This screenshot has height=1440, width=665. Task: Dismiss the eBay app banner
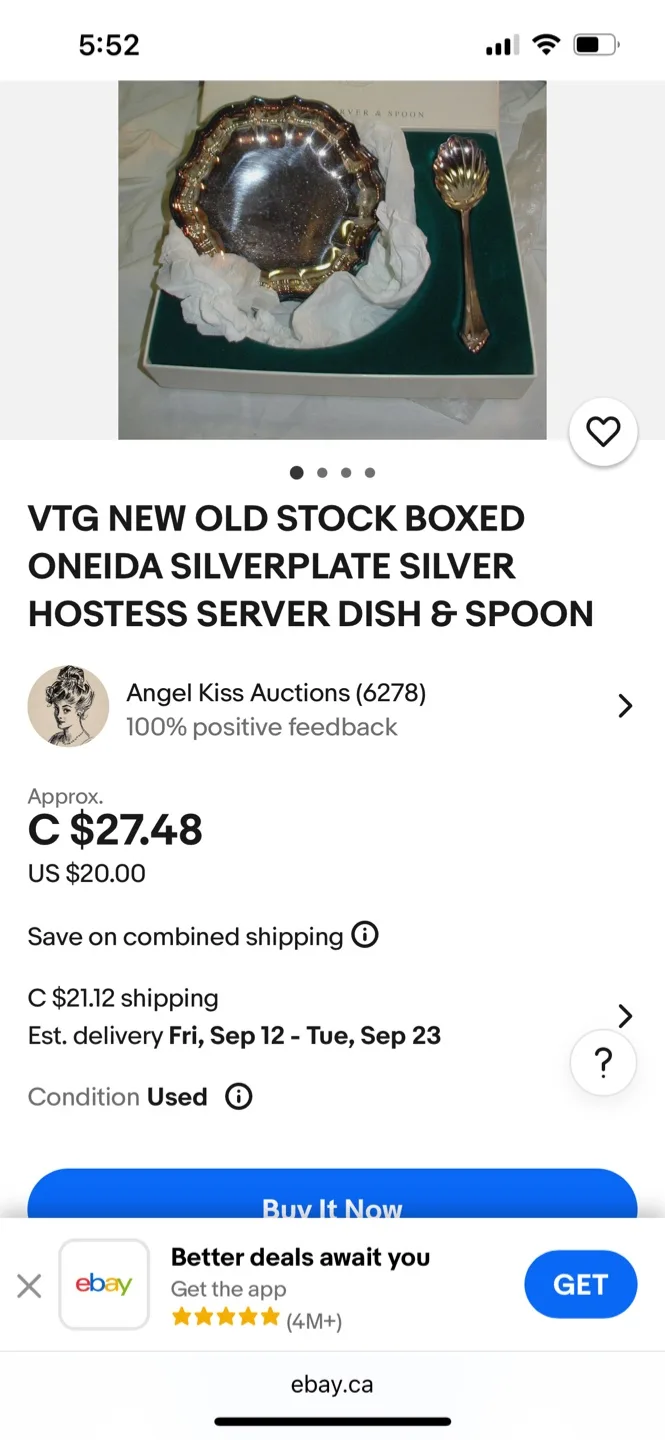29,1285
